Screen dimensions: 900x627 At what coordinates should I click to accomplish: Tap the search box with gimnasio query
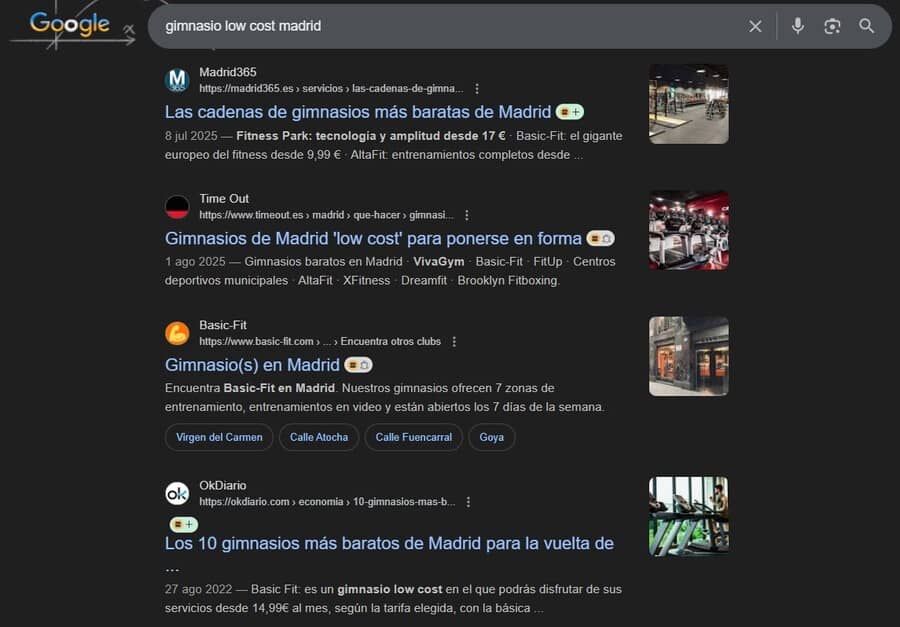pyautogui.click(x=440, y=26)
